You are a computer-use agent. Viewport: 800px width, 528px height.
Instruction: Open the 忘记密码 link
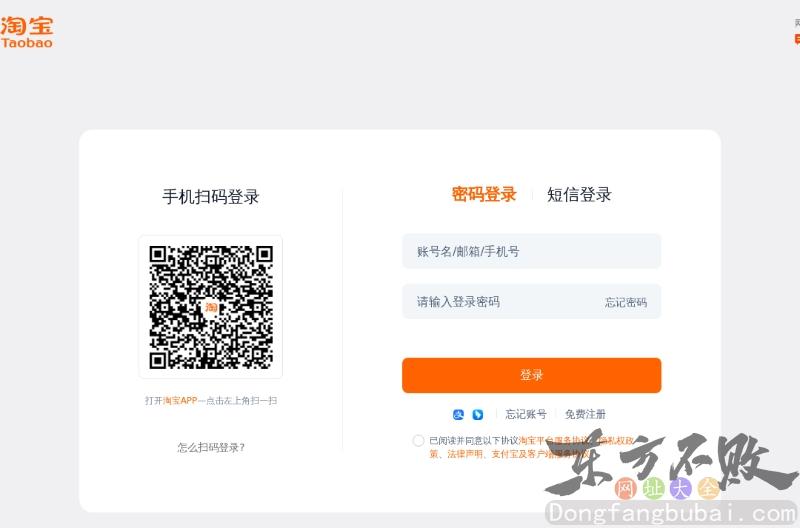(x=625, y=302)
